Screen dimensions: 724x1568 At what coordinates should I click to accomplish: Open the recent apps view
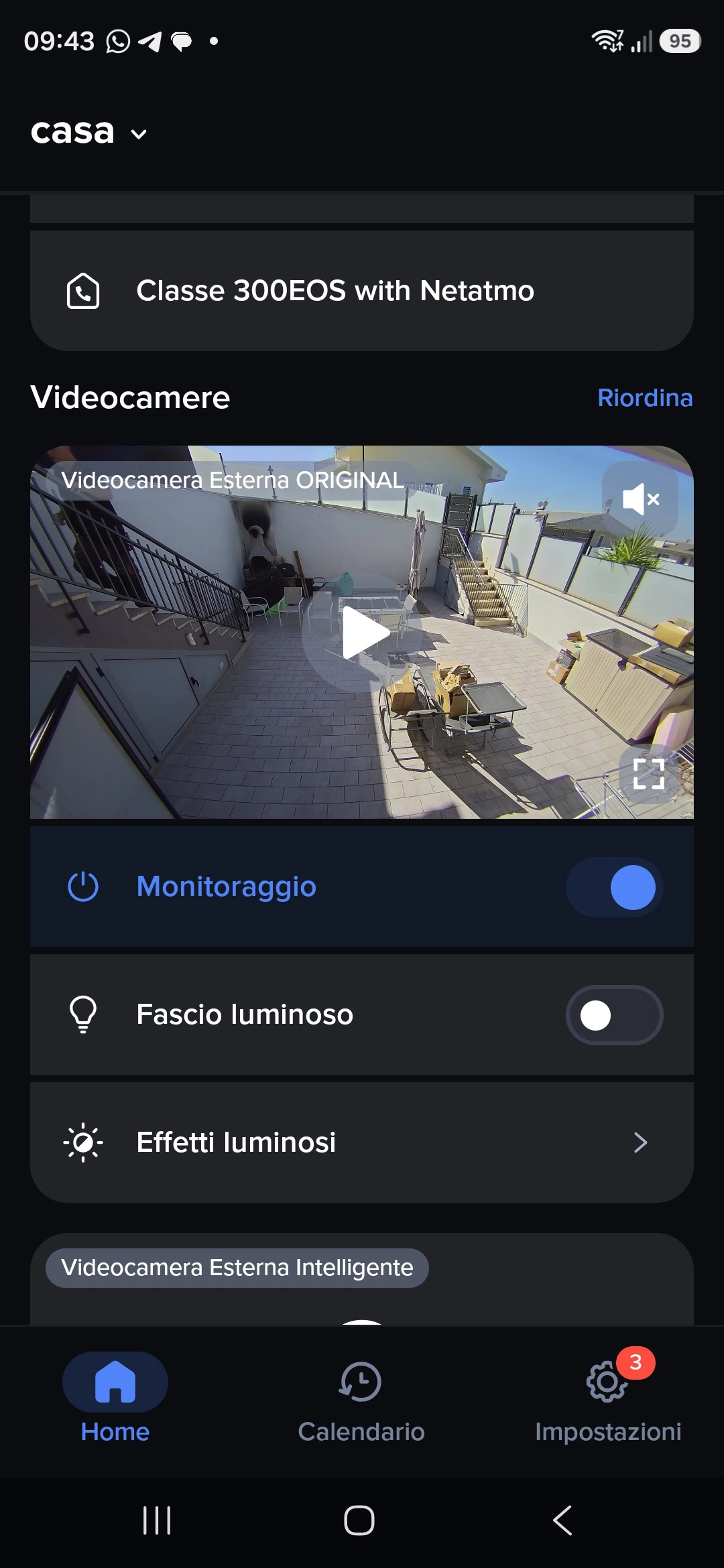[158, 1520]
